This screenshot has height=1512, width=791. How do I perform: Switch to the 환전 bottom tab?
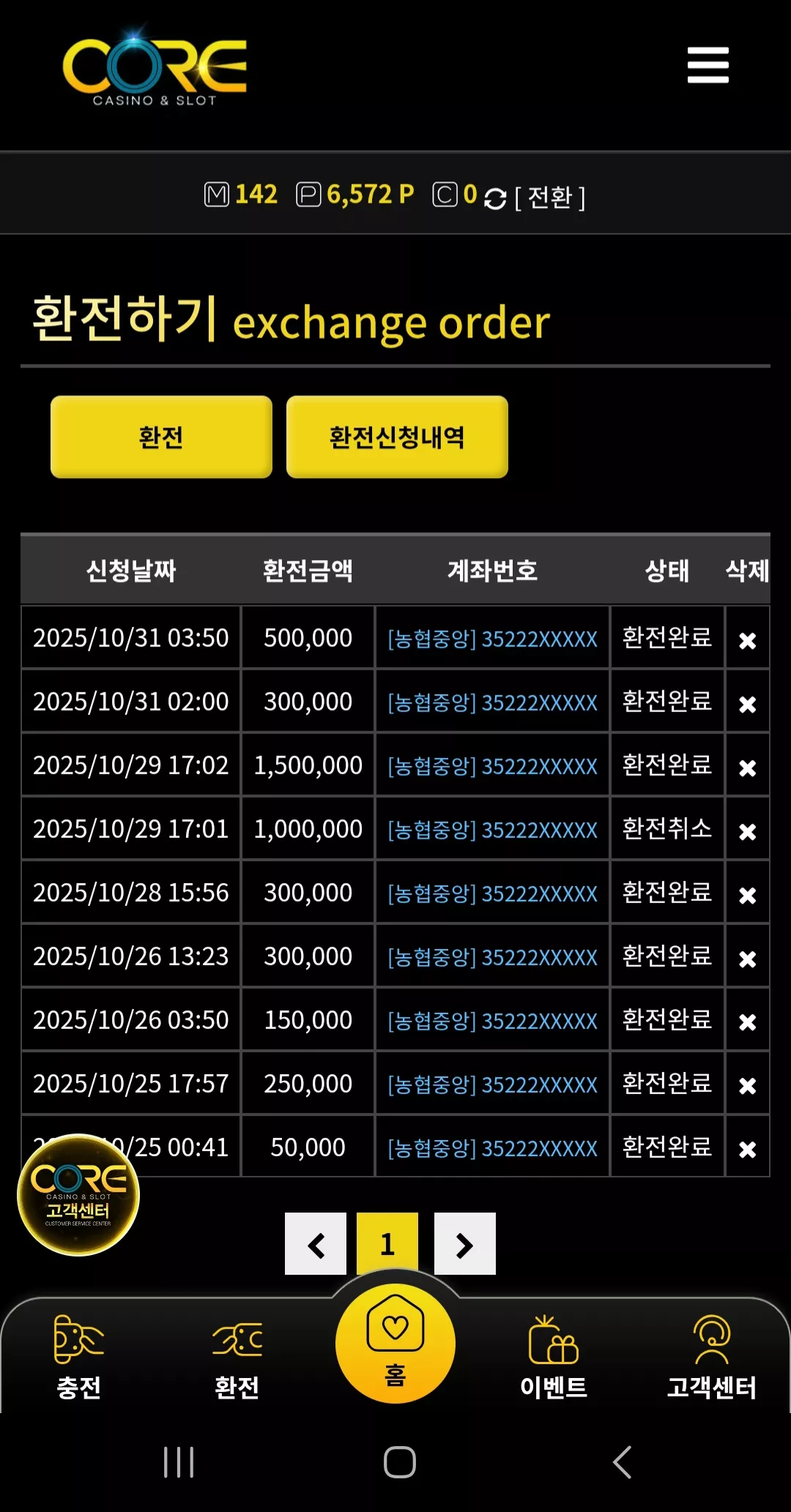pos(237,1358)
